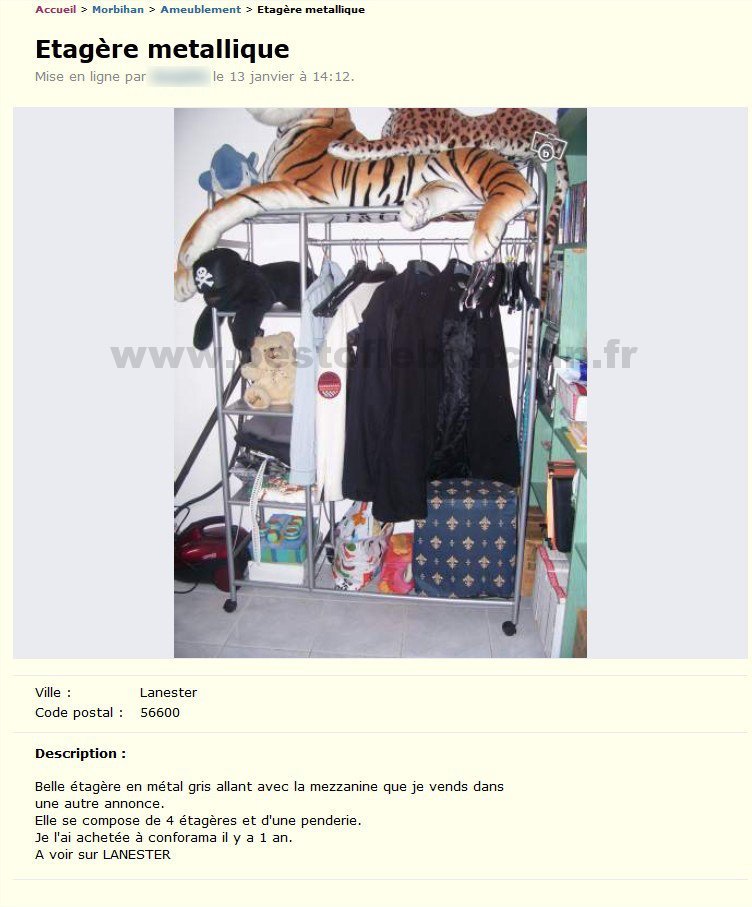Open the Morbihan breadcrumb link
This screenshot has width=752, height=907.
coord(118,10)
